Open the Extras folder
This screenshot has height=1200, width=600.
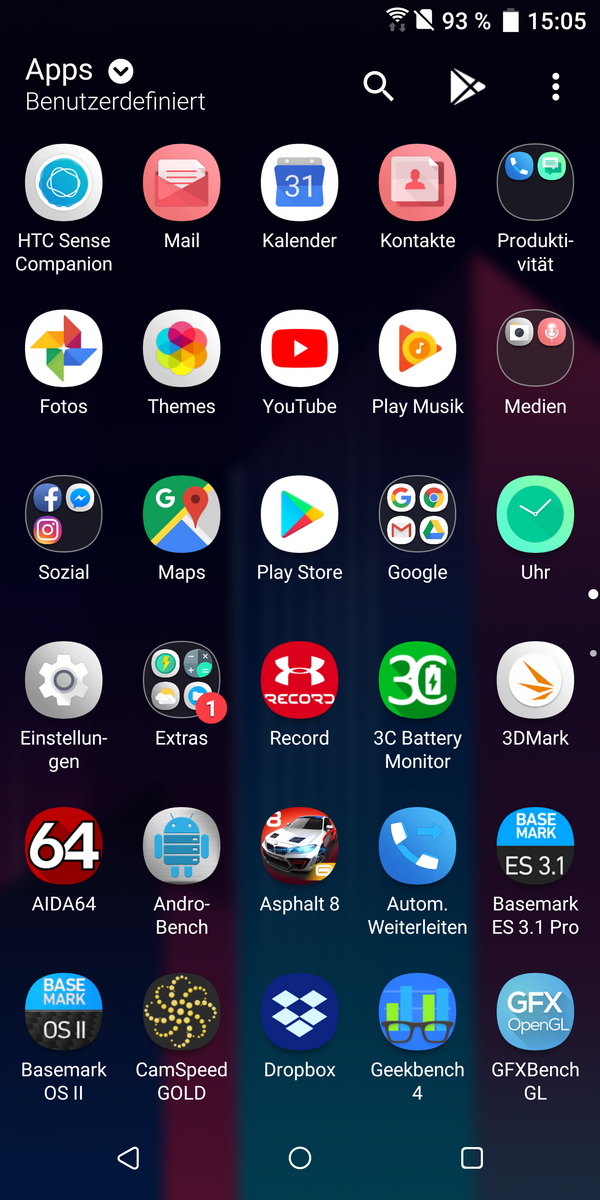pyautogui.click(x=181, y=681)
